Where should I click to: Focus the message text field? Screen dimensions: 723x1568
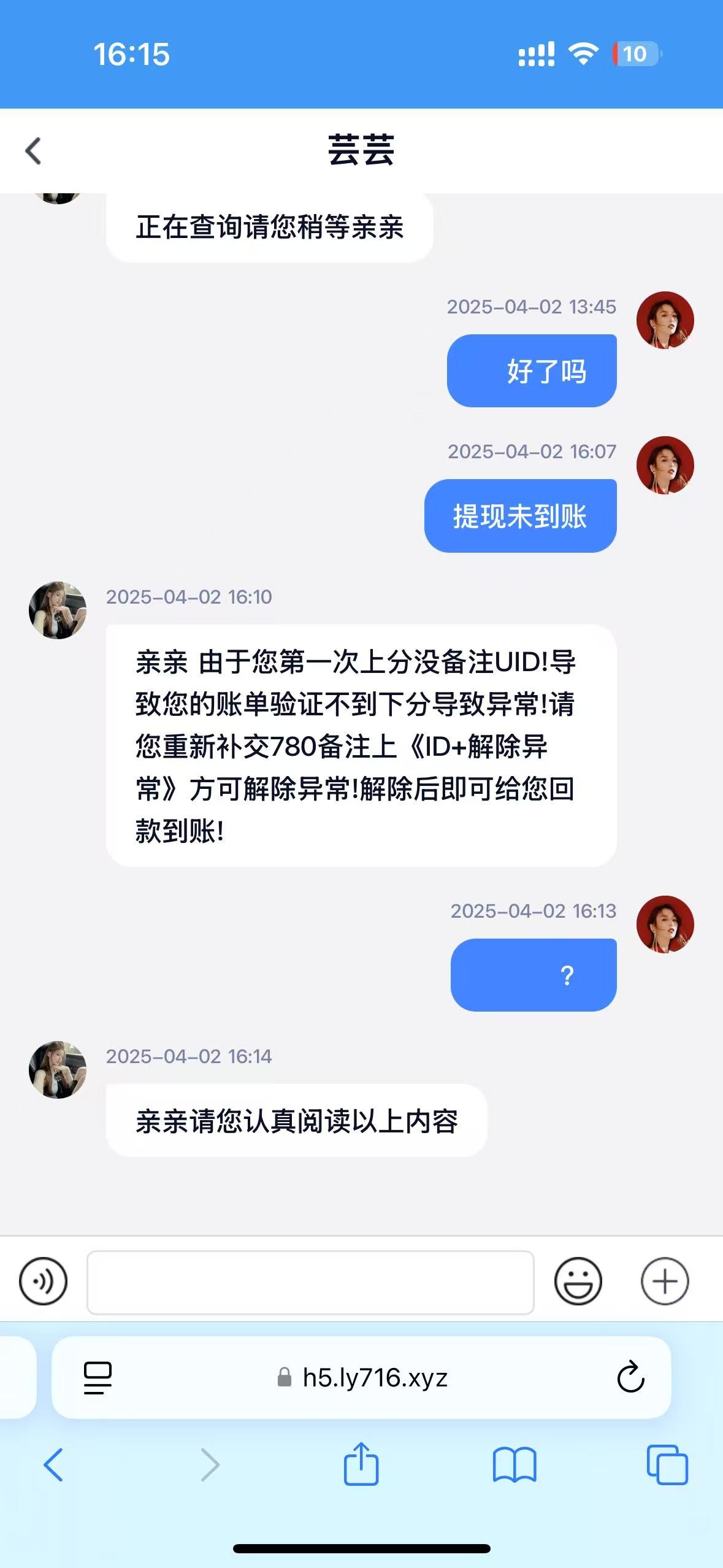tap(310, 1282)
